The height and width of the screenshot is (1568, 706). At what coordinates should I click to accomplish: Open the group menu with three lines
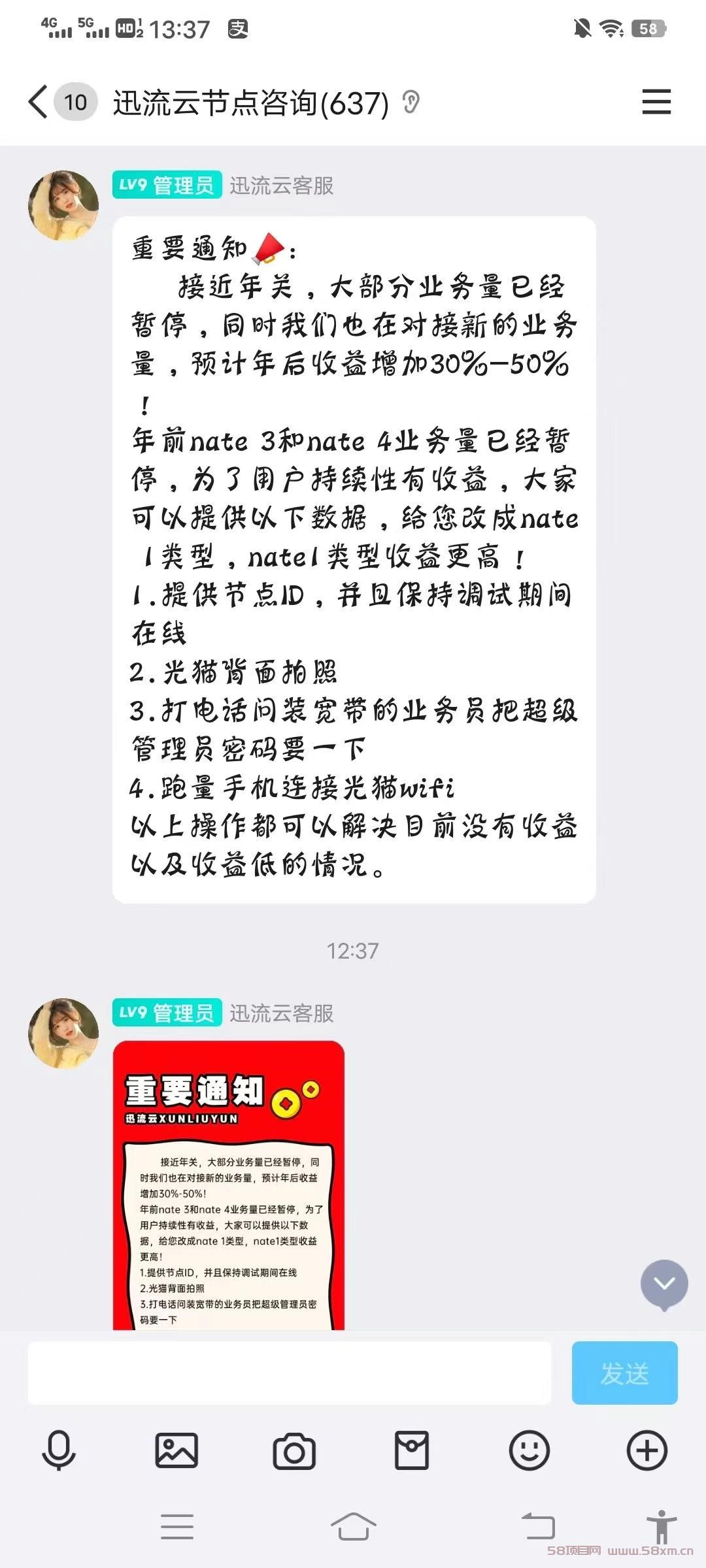click(x=656, y=102)
